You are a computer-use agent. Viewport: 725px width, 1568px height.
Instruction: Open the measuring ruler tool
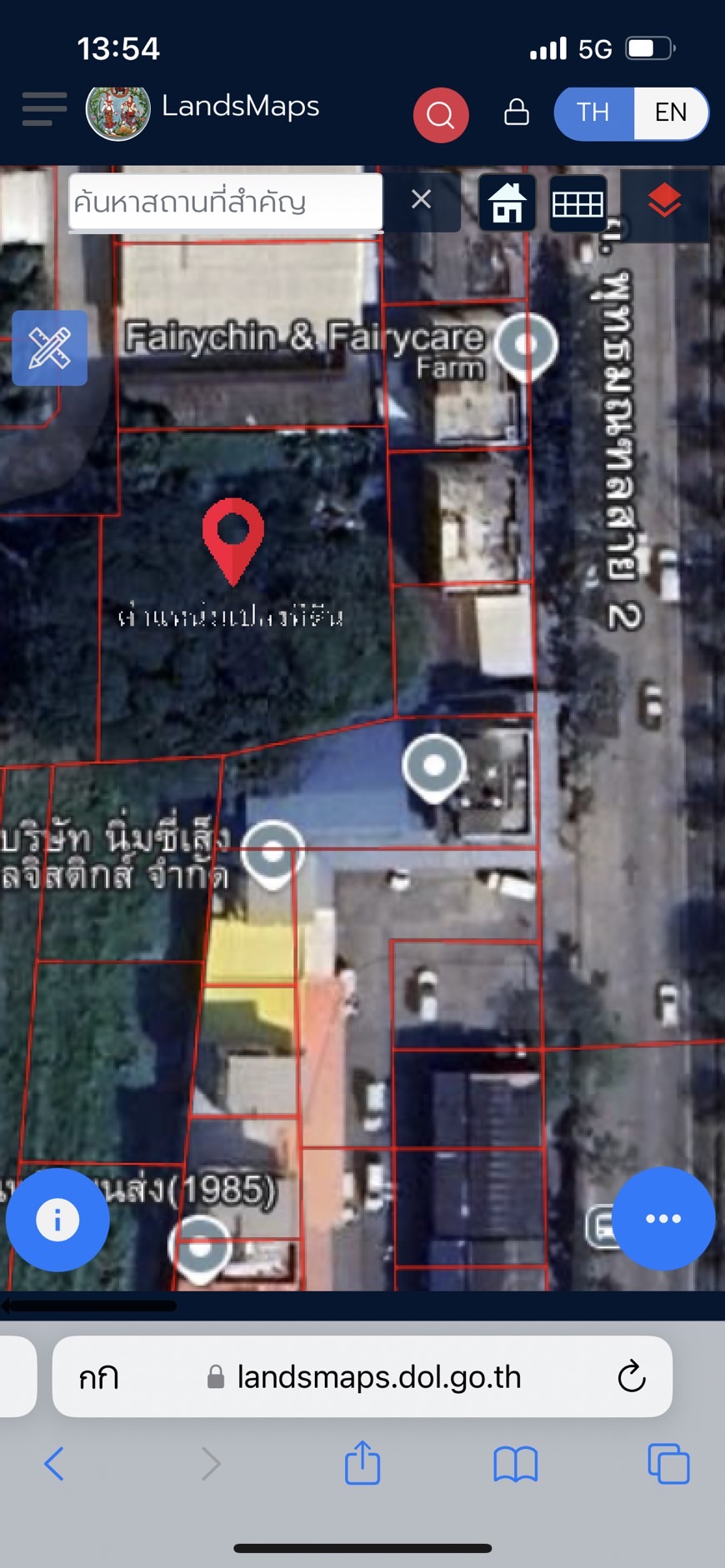(x=49, y=347)
